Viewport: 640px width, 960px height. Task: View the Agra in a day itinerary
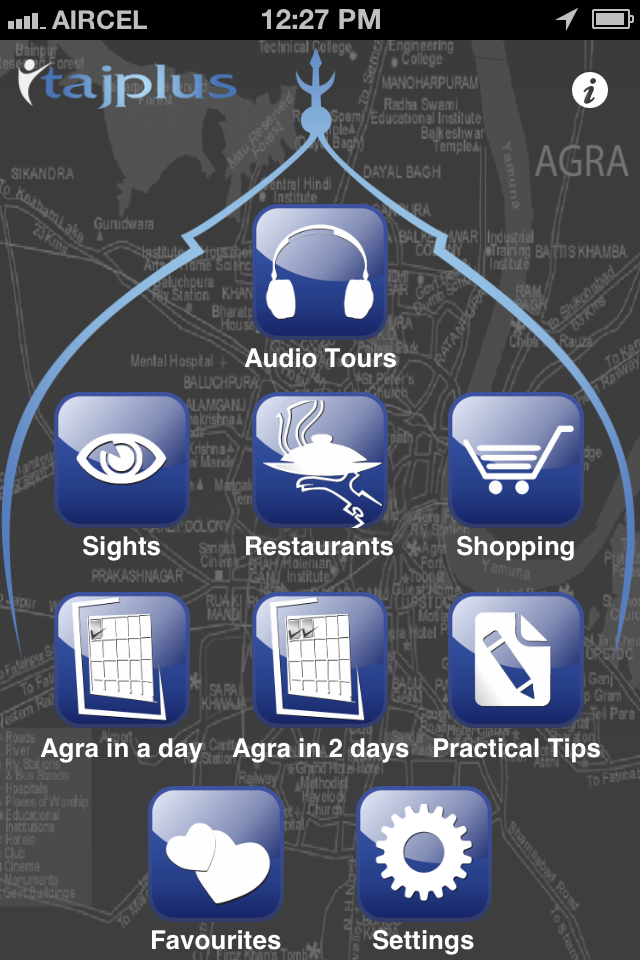[x=122, y=660]
